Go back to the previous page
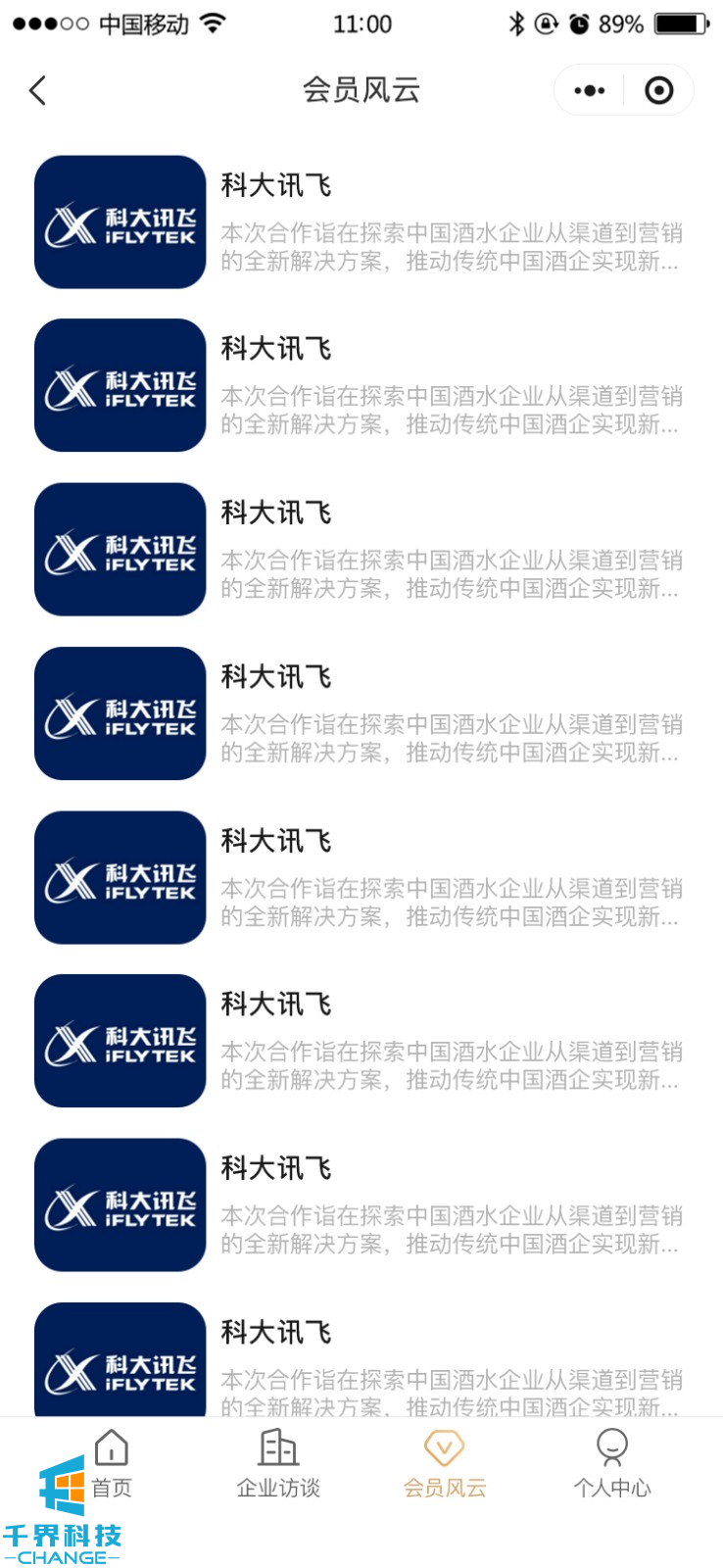This screenshot has height=1568, width=723. (38, 91)
